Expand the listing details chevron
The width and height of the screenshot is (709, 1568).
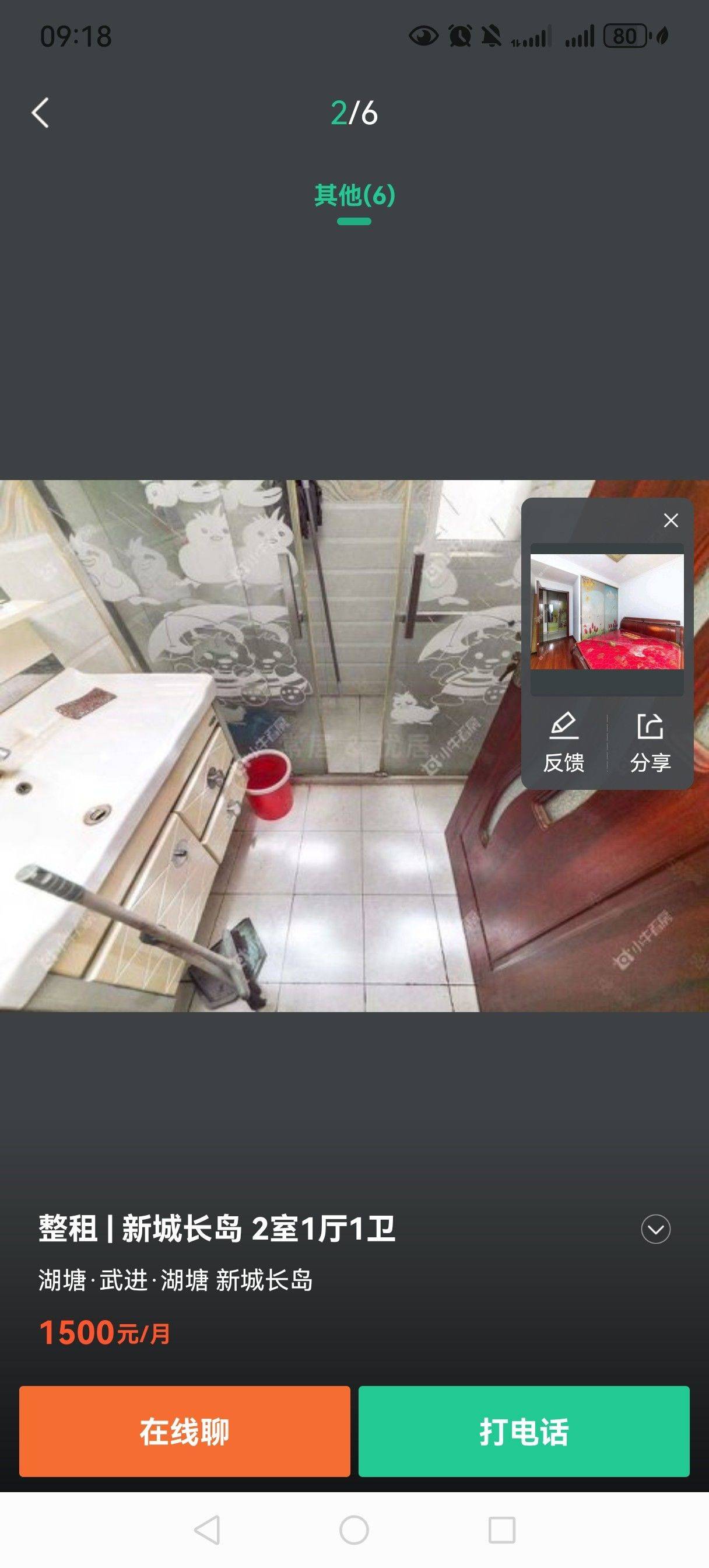[655, 1229]
